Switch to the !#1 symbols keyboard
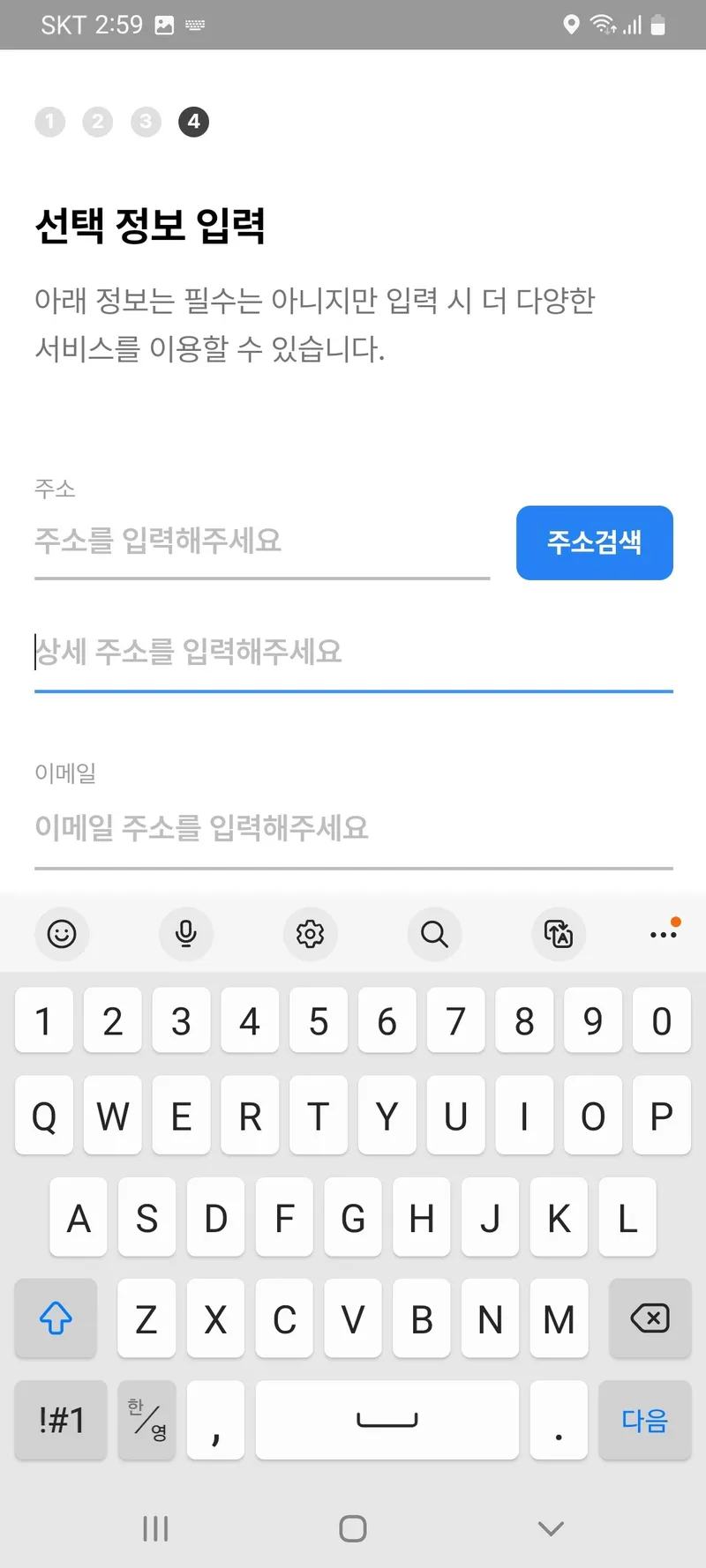The image size is (706, 1568). pyautogui.click(x=61, y=1420)
